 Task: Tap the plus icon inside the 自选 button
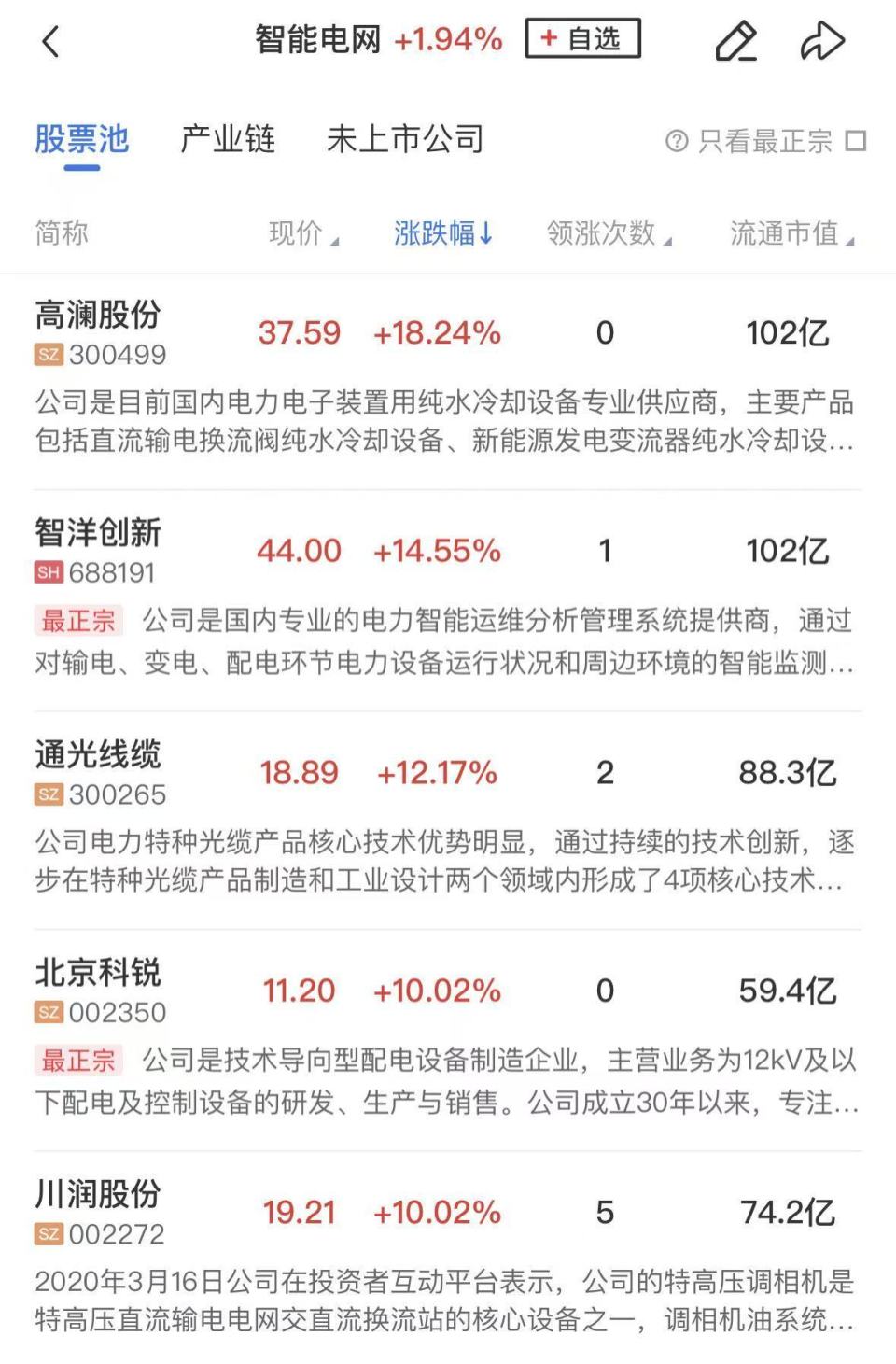tap(549, 39)
